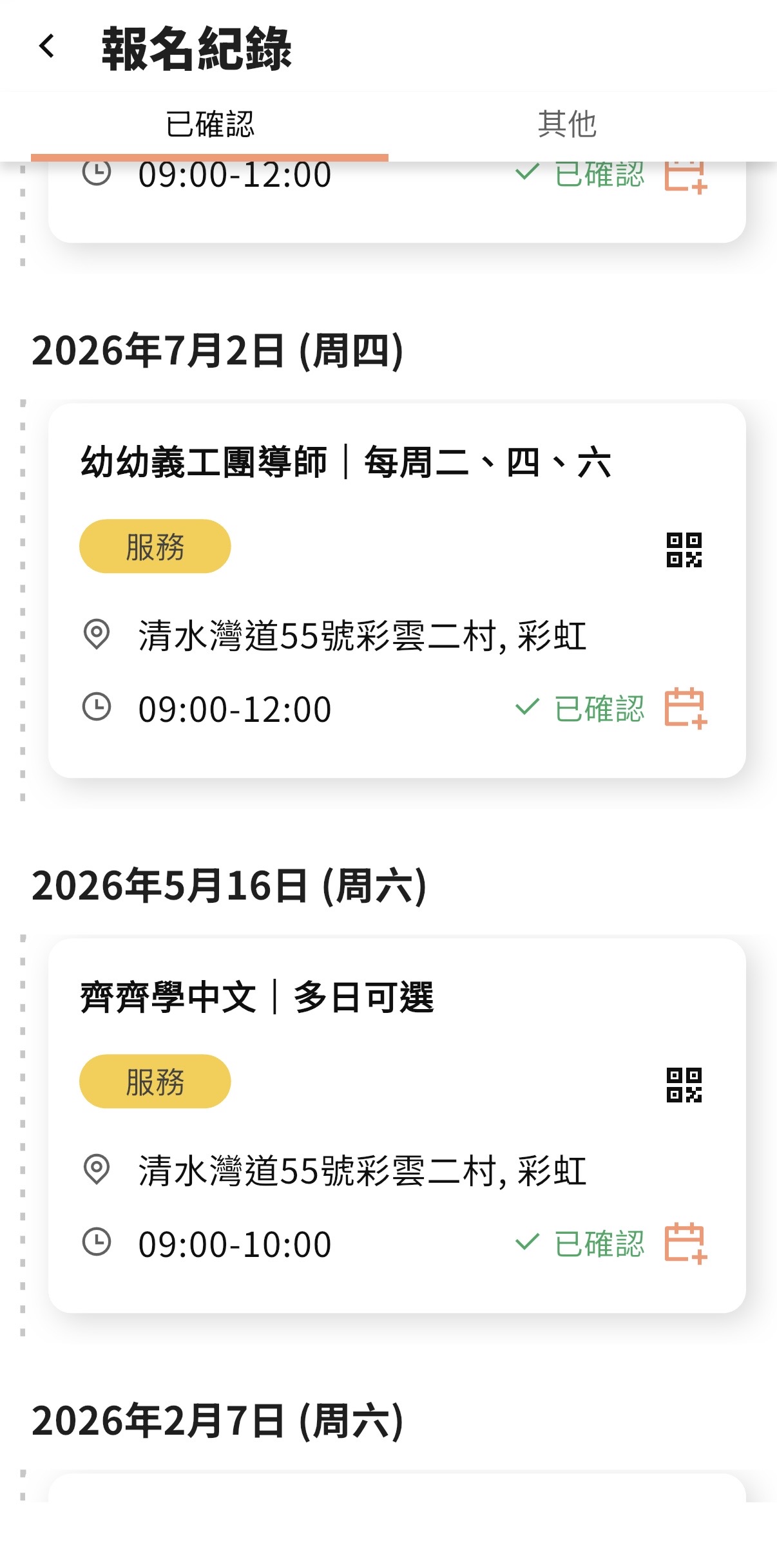Switch to the 其他 tab
Image resolution: width=777 pixels, height=1568 pixels.
click(567, 124)
